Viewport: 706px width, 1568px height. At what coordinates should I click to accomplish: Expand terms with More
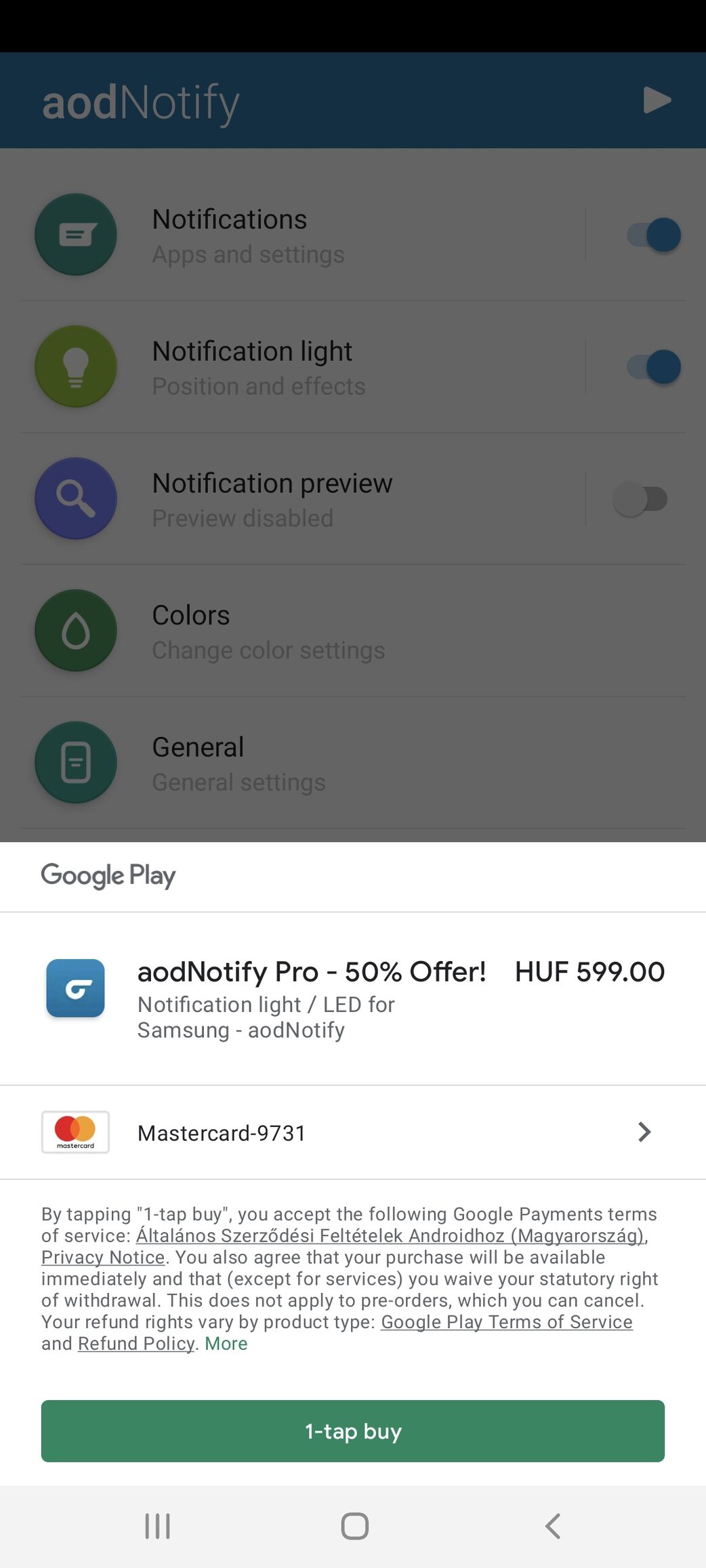(226, 1343)
